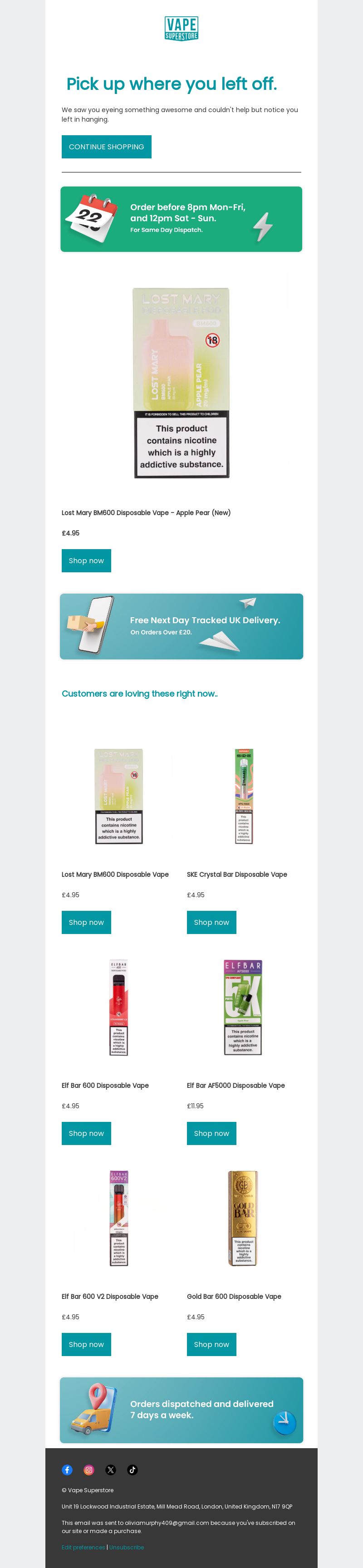Shop now for SKE Crystal Bar Disposable Vape
Viewport: 363px width, 1568px height.
tap(211, 922)
